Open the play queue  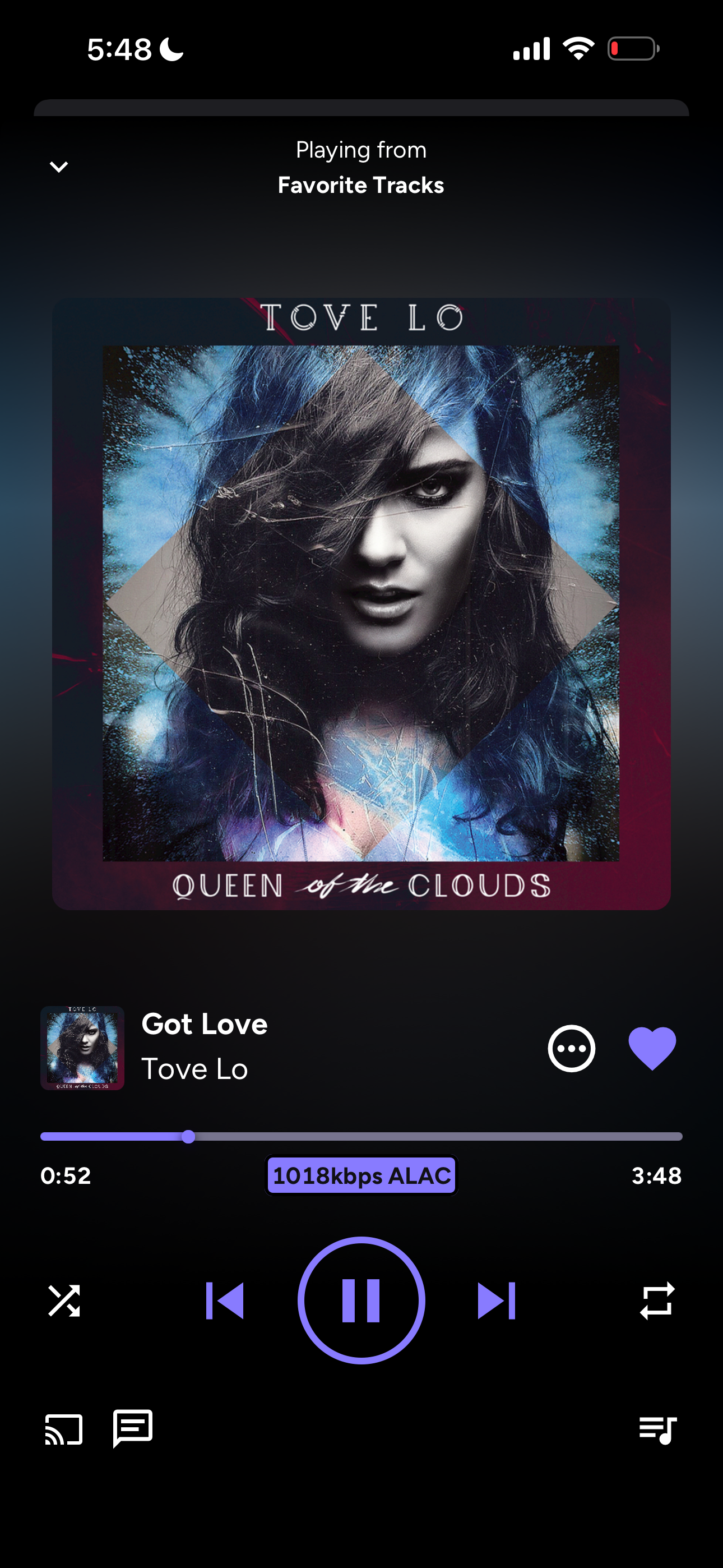pyautogui.click(x=657, y=1428)
